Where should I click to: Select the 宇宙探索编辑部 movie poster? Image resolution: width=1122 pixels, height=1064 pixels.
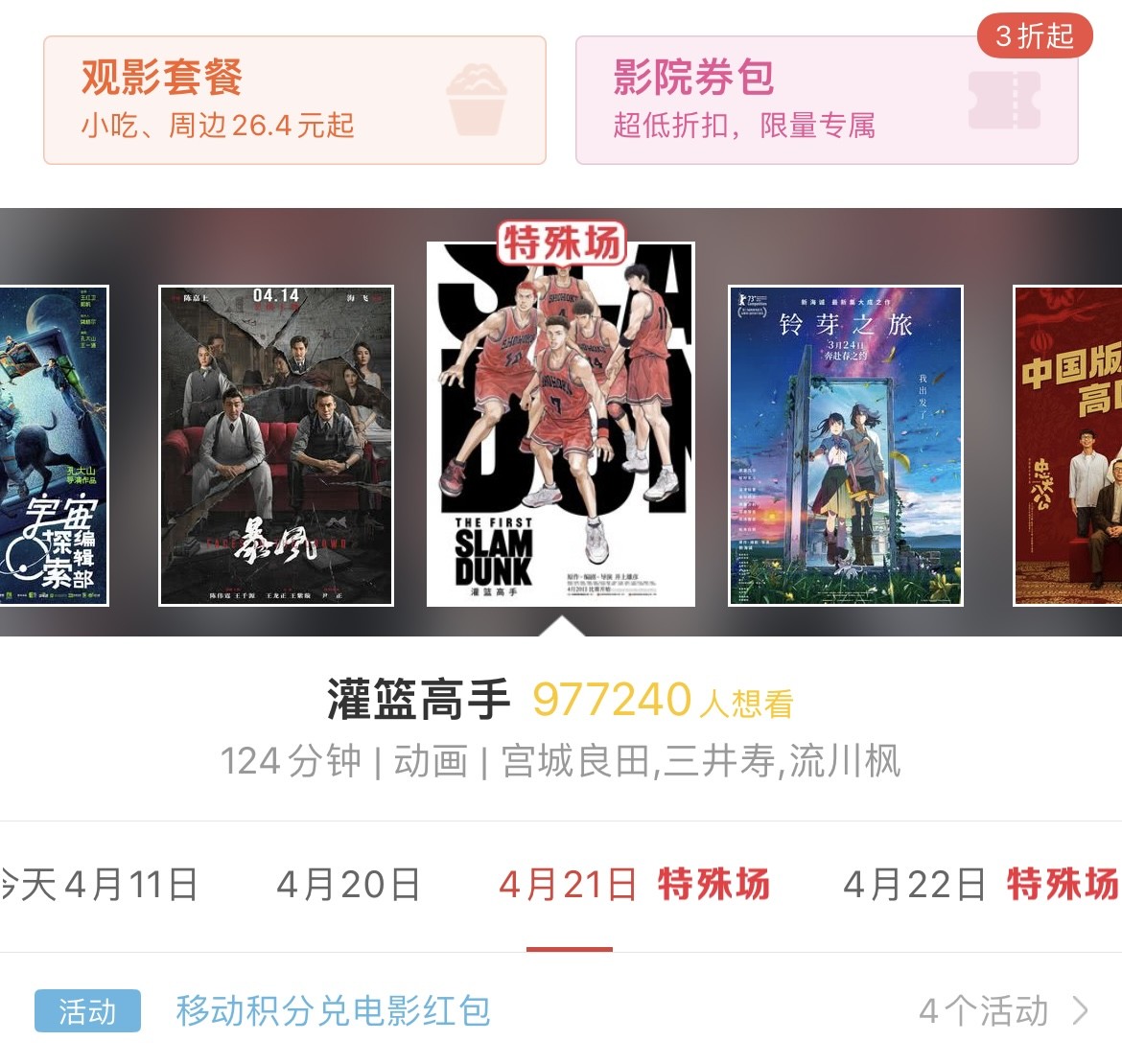coord(54,446)
